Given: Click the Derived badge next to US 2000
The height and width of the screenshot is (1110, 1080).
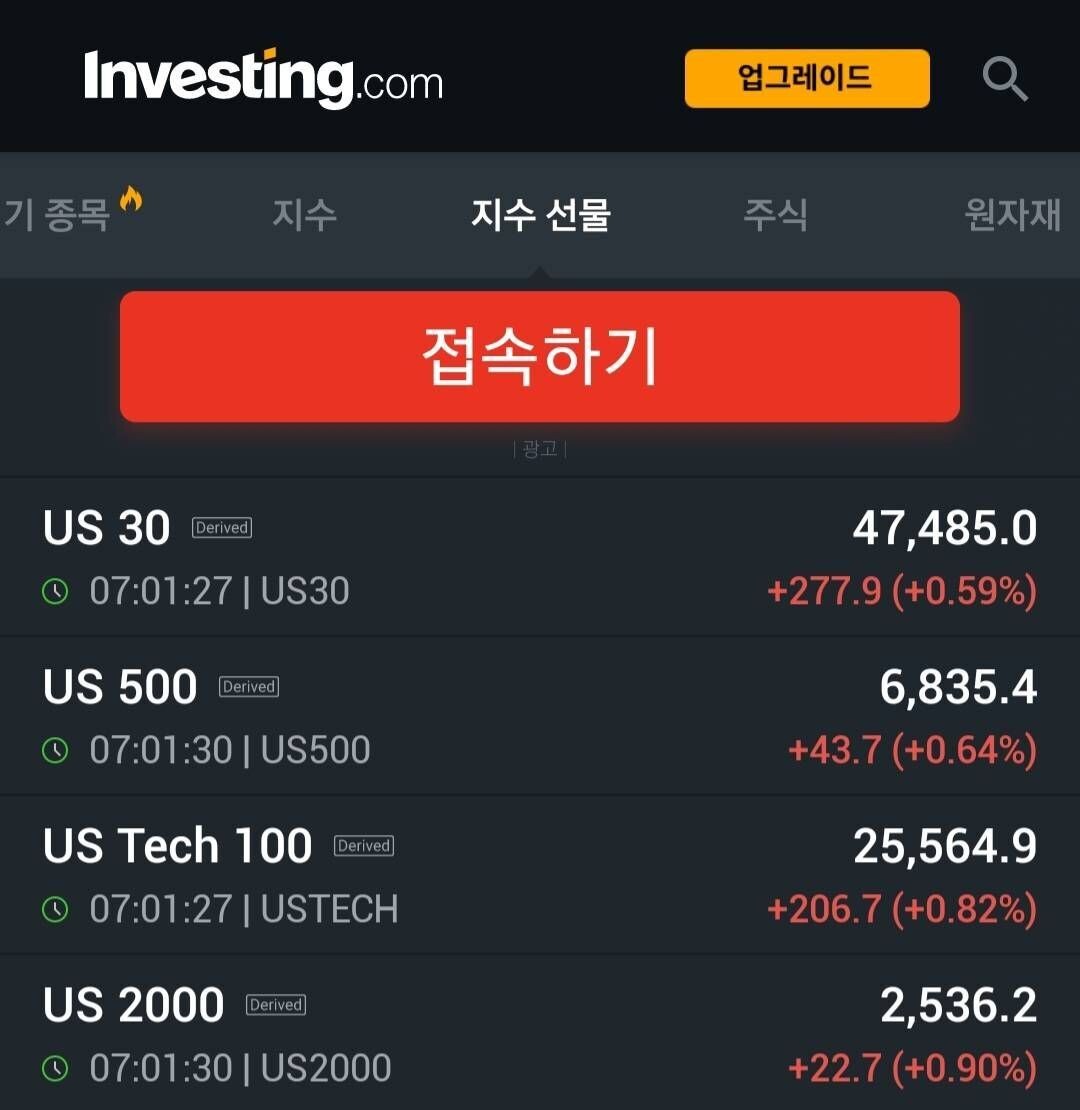Looking at the screenshot, I should pyautogui.click(x=275, y=1005).
